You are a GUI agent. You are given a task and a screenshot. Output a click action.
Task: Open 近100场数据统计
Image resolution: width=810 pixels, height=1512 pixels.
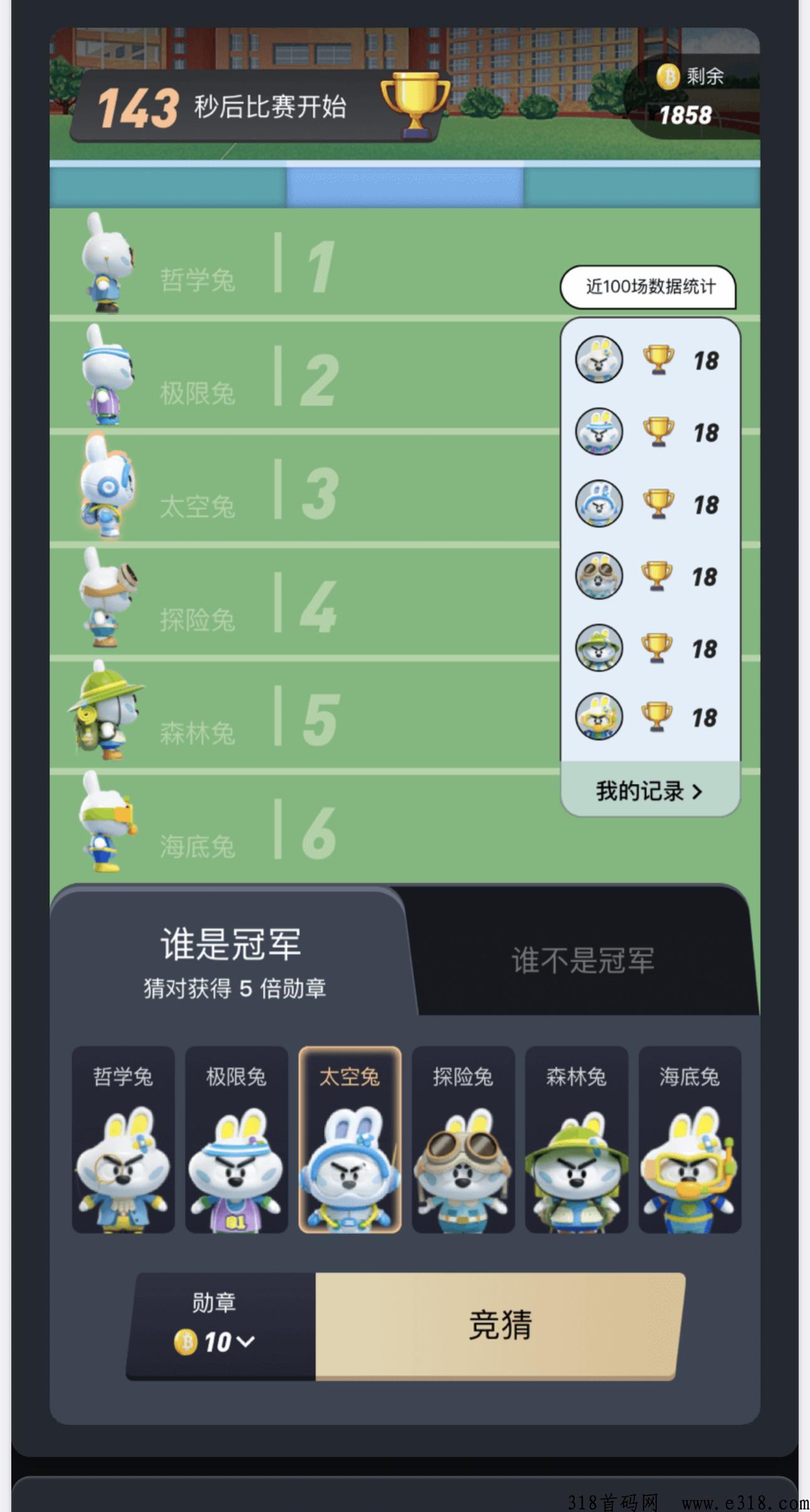(x=649, y=287)
